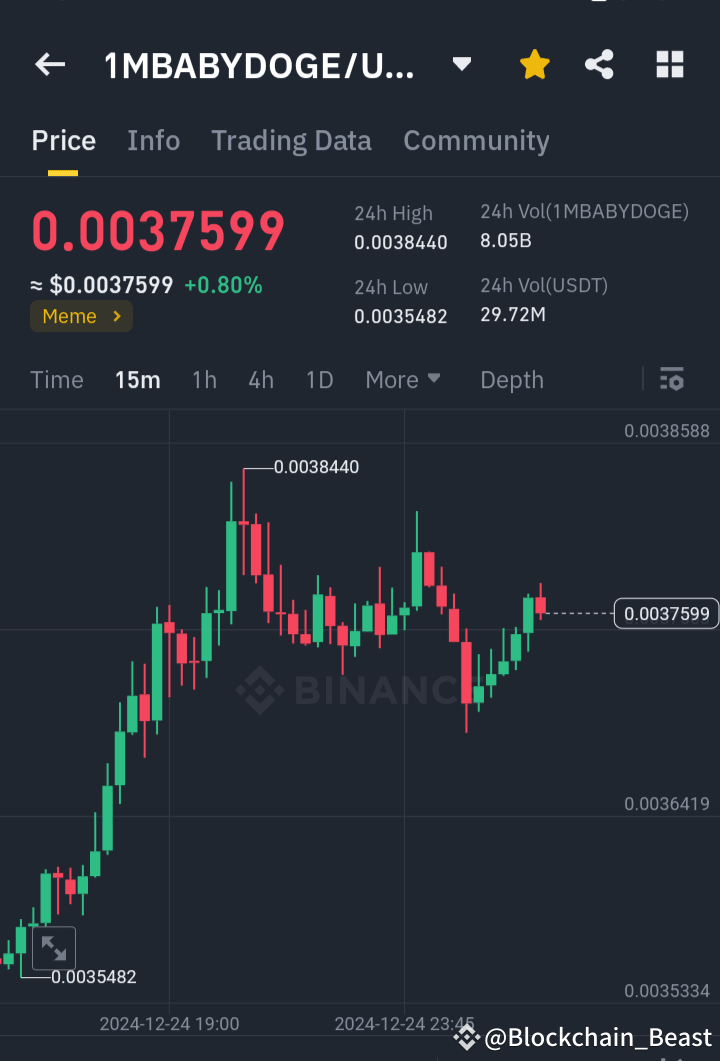Share the 1MBABYDOGE/USDT chart
The height and width of the screenshot is (1061, 720).
click(x=599, y=64)
